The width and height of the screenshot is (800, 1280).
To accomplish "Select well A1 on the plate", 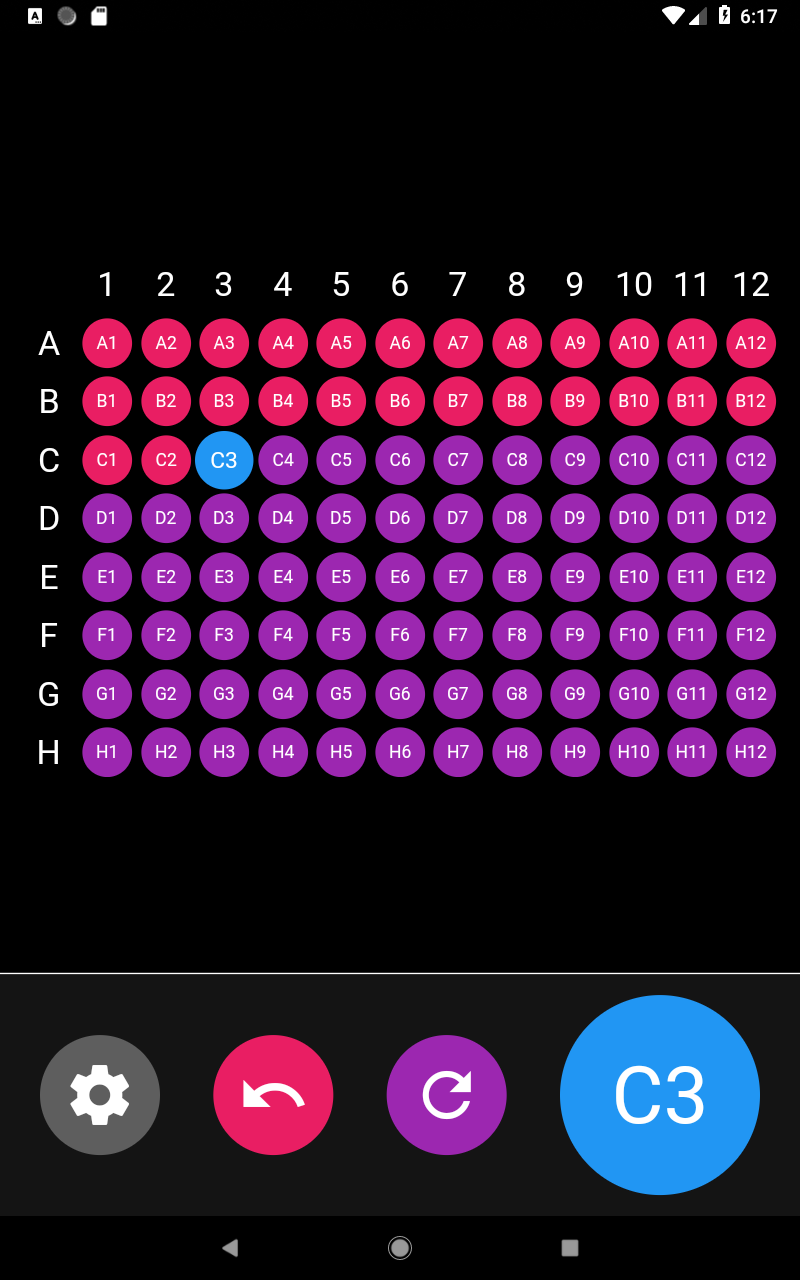I will pyautogui.click(x=107, y=343).
